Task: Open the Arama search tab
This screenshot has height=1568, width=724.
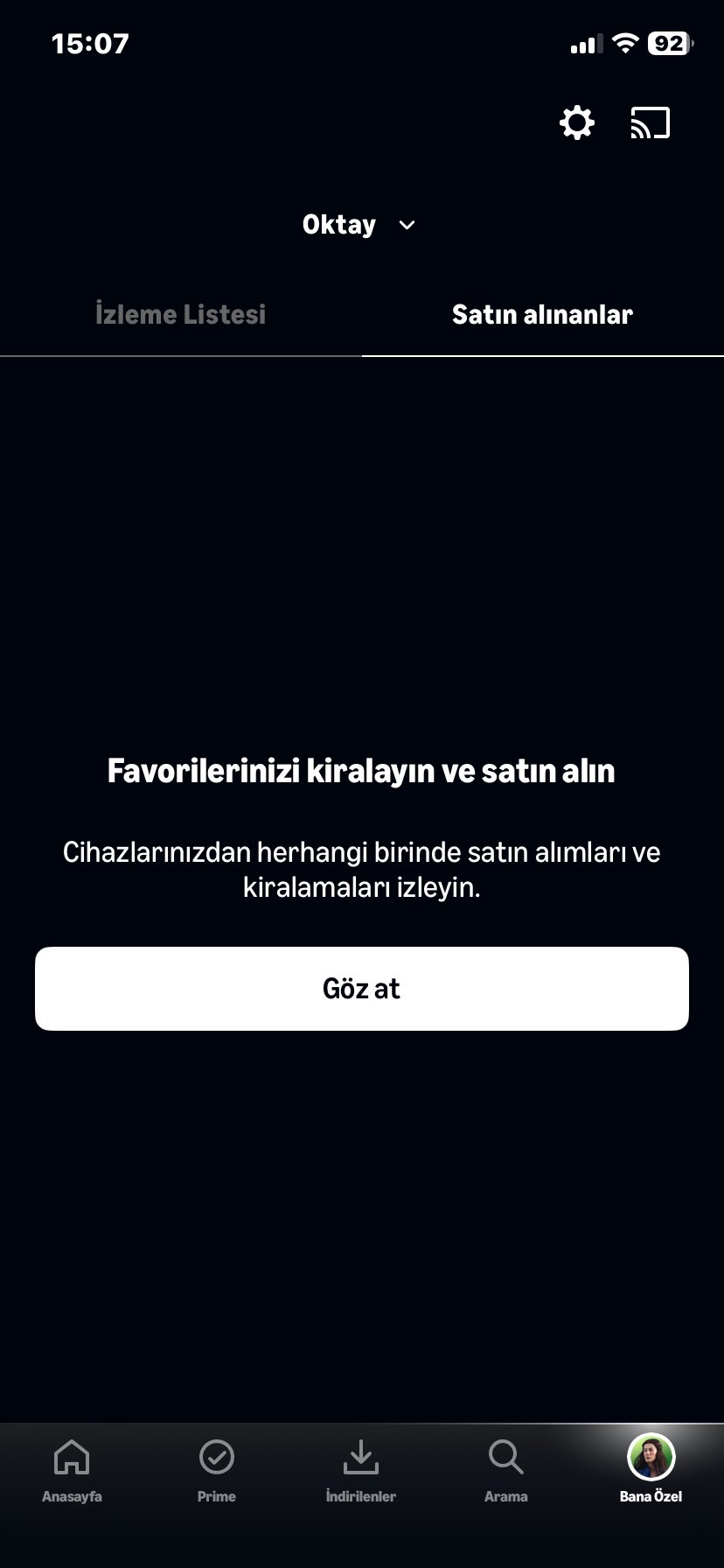Action: click(x=505, y=1470)
